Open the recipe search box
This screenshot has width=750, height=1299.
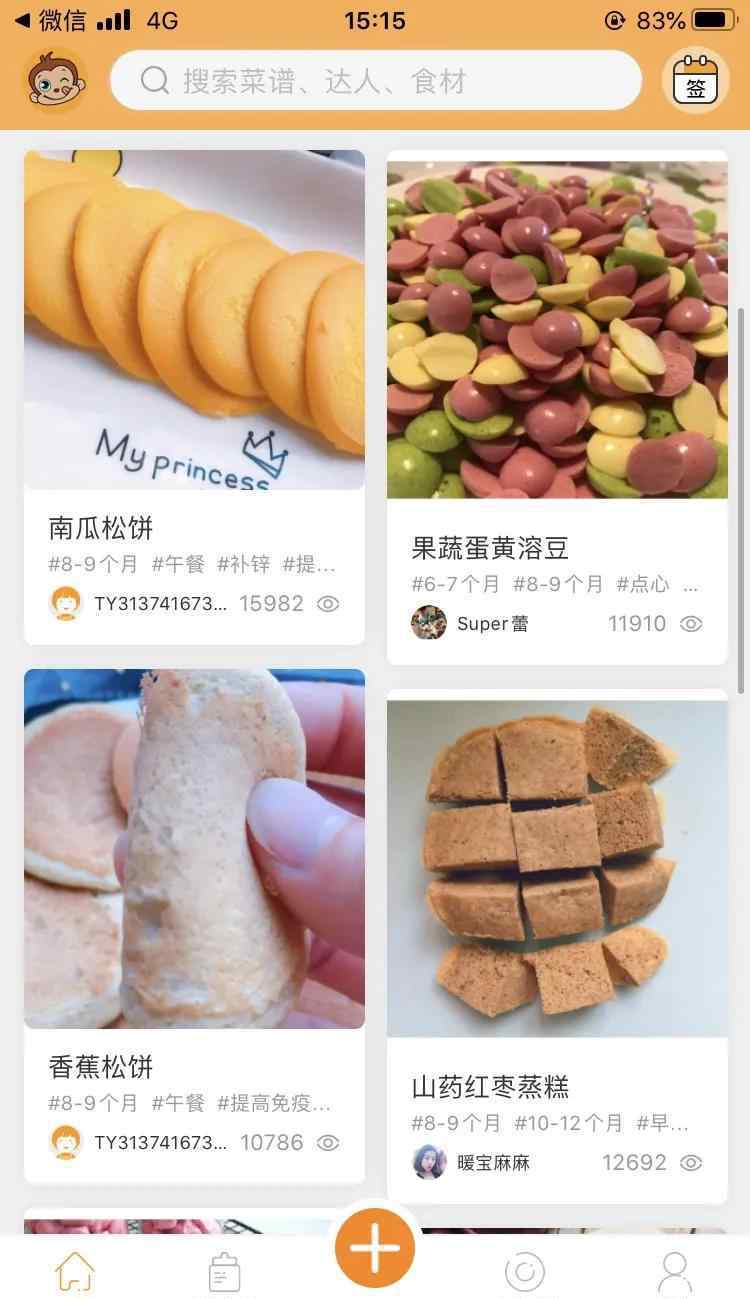(x=375, y=80)
